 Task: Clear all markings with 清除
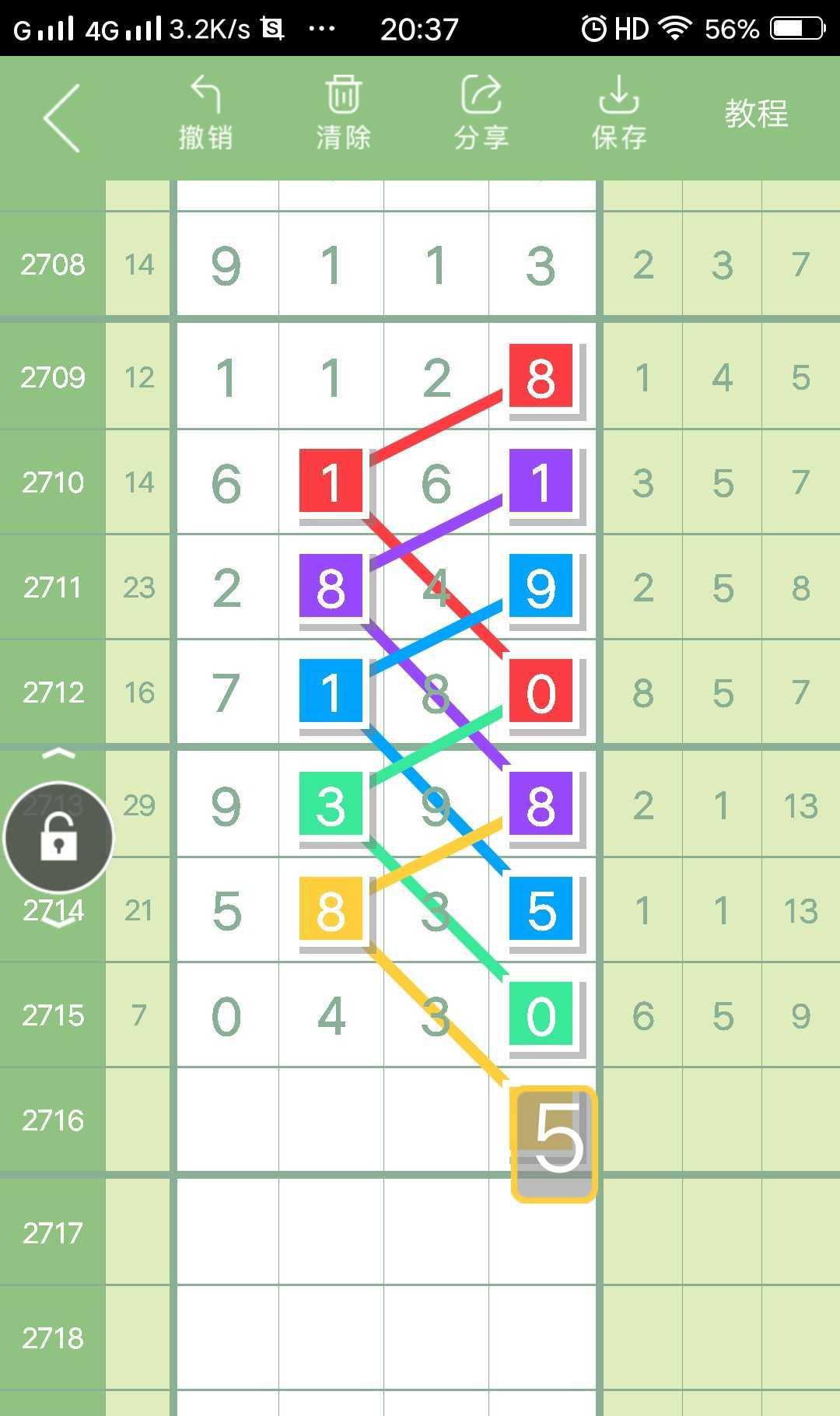[343, 114]
